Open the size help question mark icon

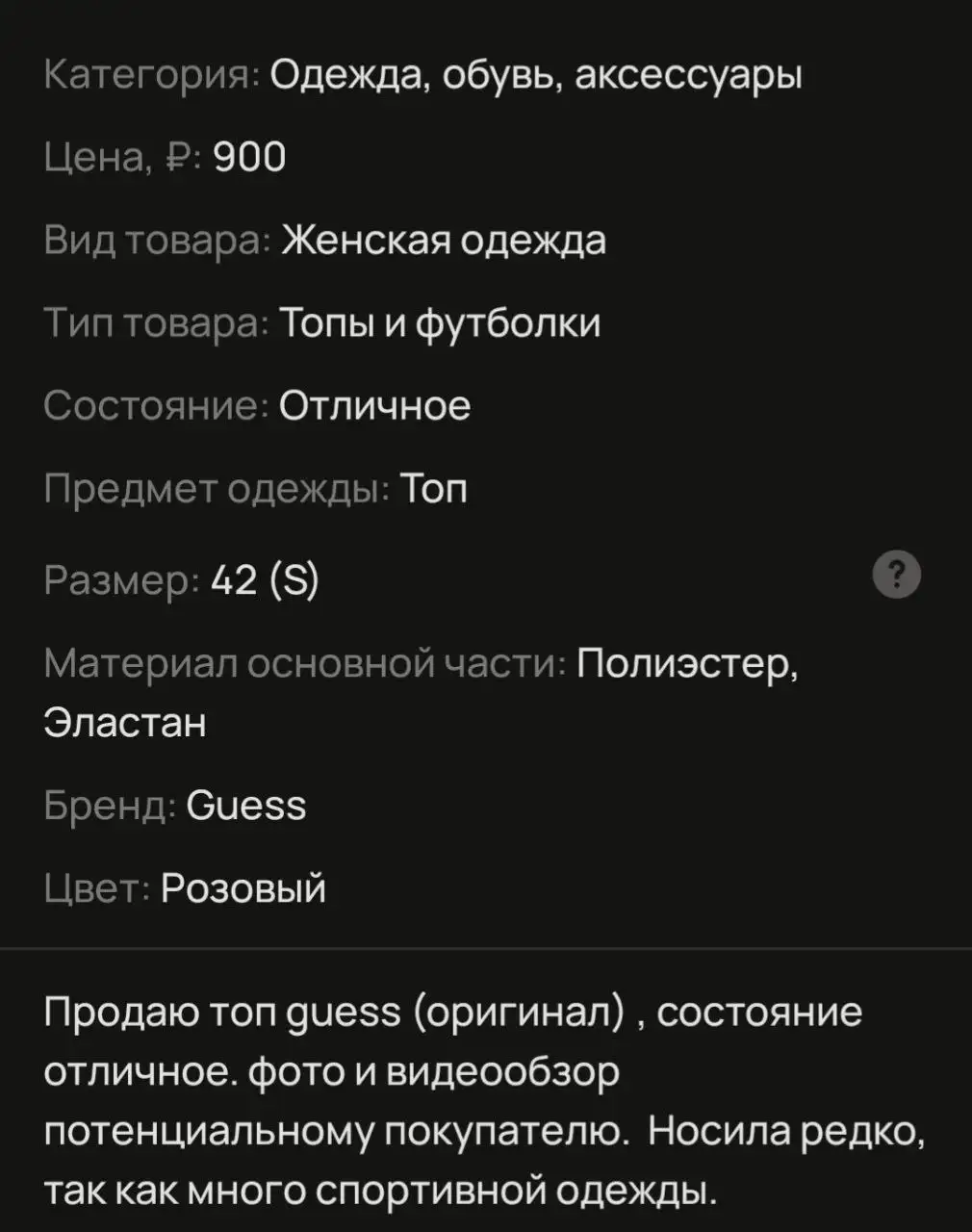[x=896, y=574]
